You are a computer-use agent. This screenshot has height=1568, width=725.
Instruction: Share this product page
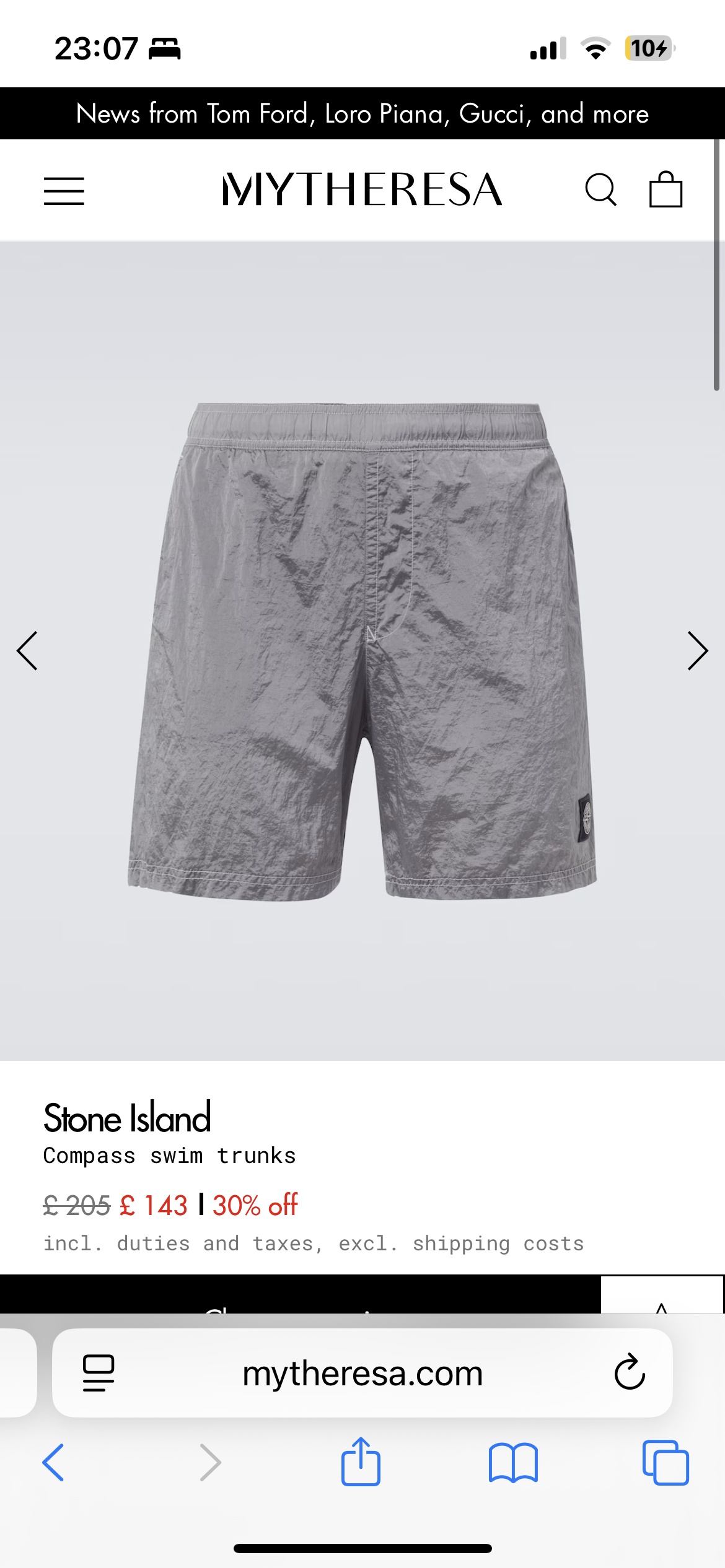pyautogui.click(x=361, y=1463)
